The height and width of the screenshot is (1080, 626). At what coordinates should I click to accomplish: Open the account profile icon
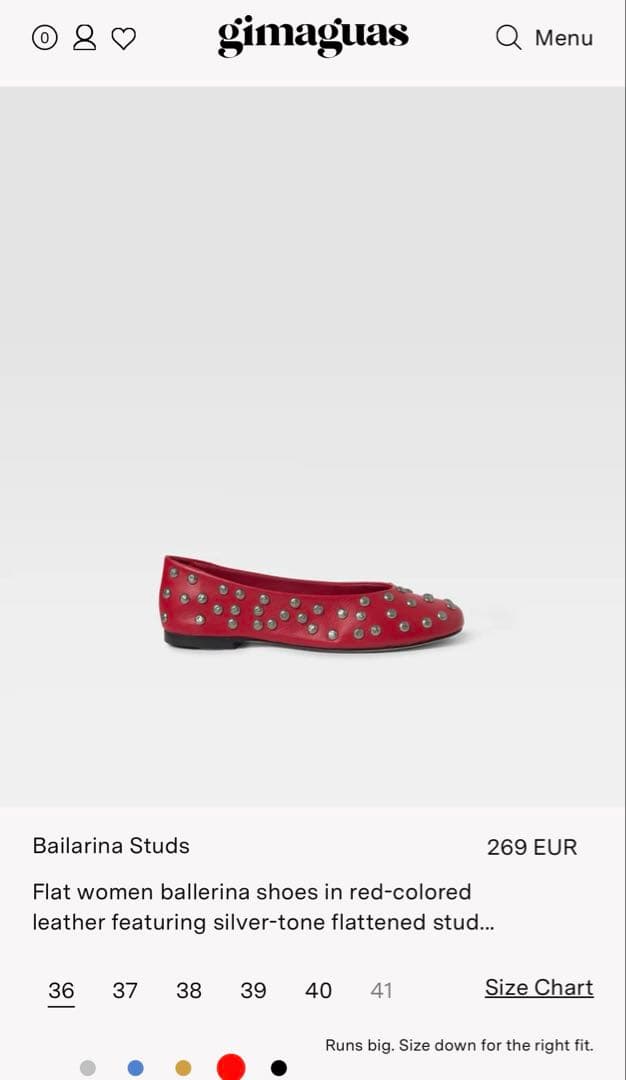[x=84, y=38]
